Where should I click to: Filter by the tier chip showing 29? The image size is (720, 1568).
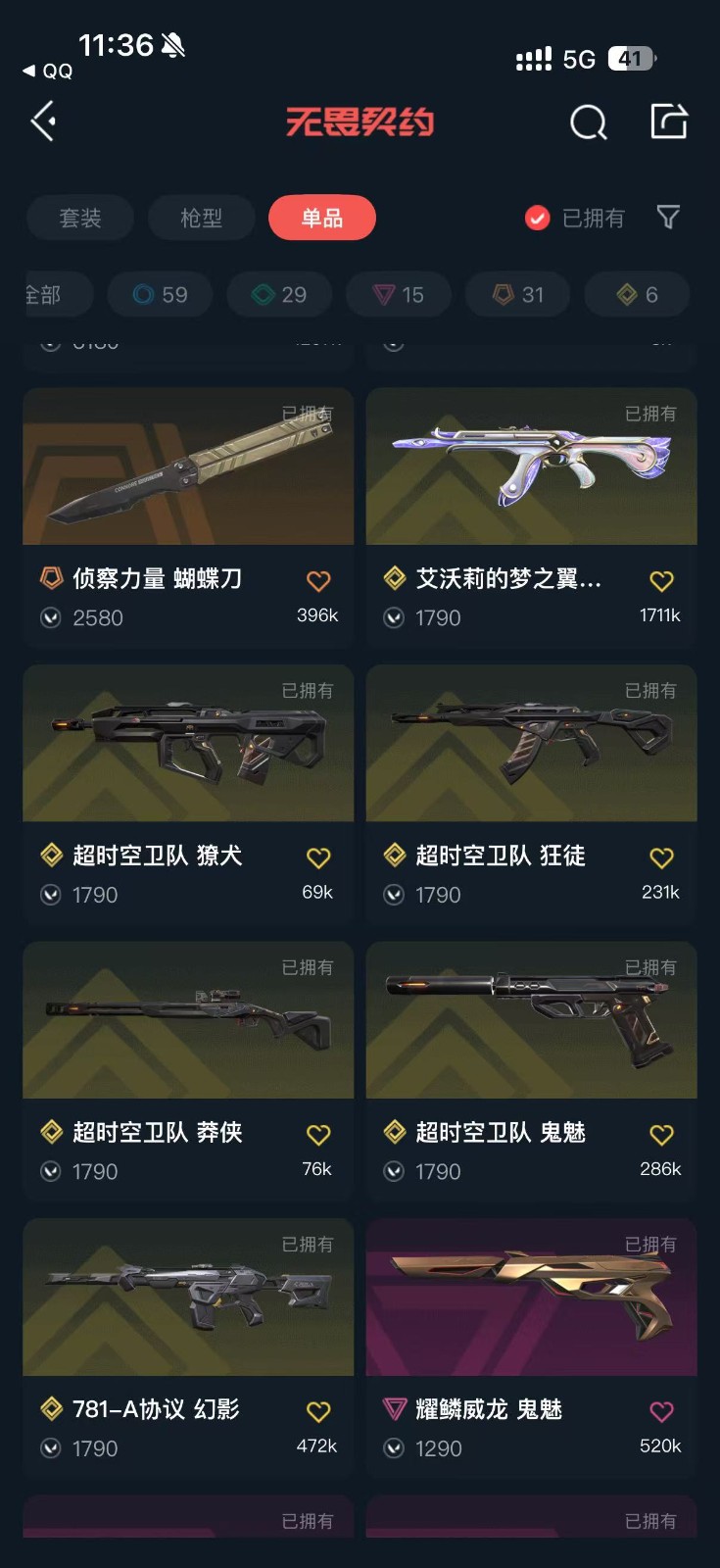tap(280, 294)
